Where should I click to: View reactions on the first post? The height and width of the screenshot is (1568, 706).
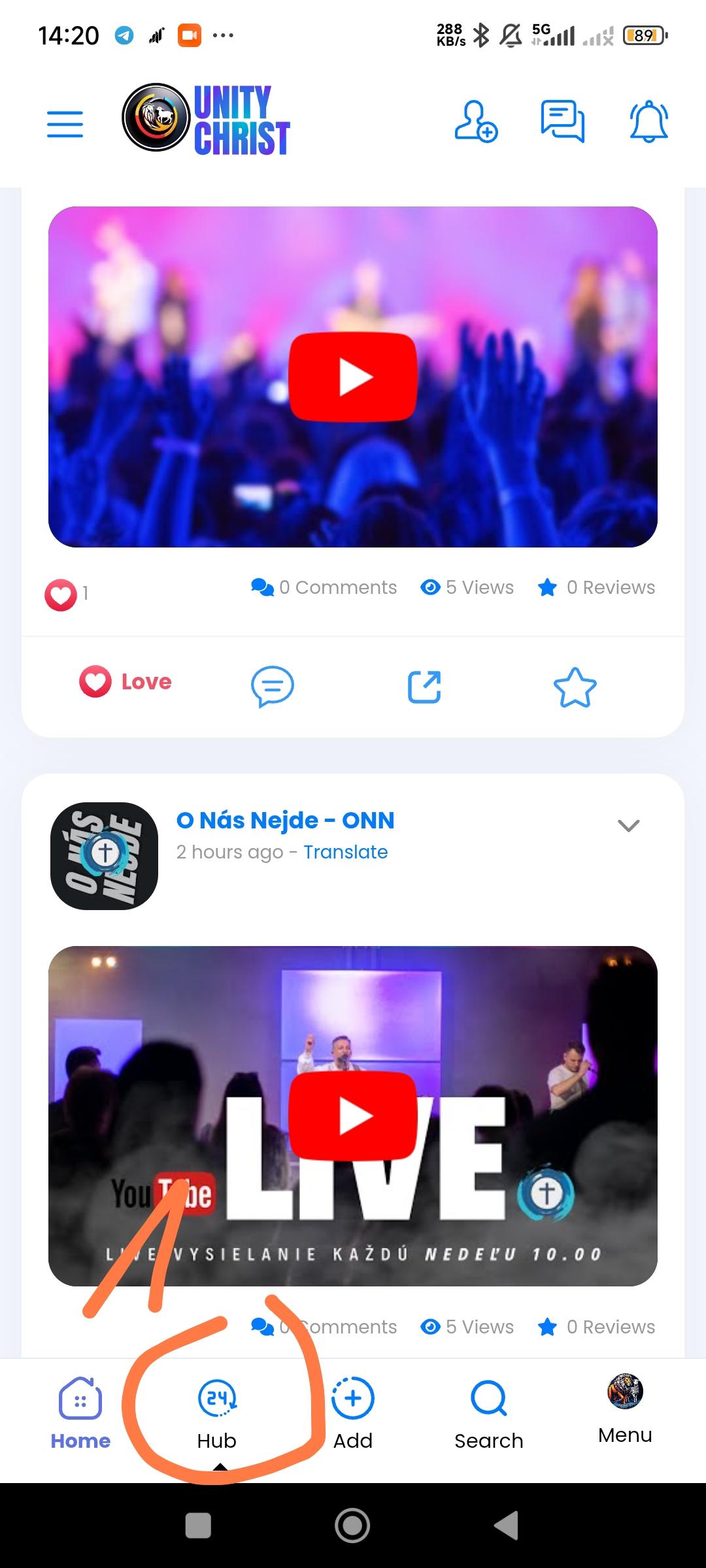(65, 595)
